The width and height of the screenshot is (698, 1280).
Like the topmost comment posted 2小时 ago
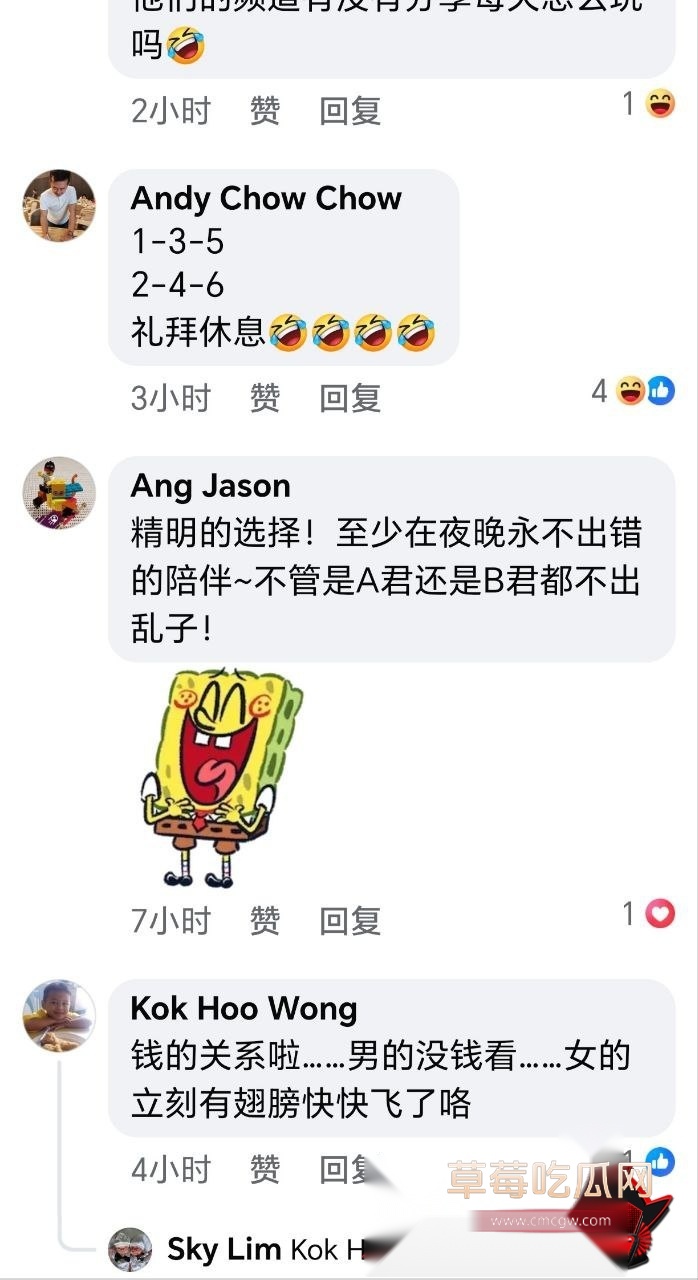(265, 110)
